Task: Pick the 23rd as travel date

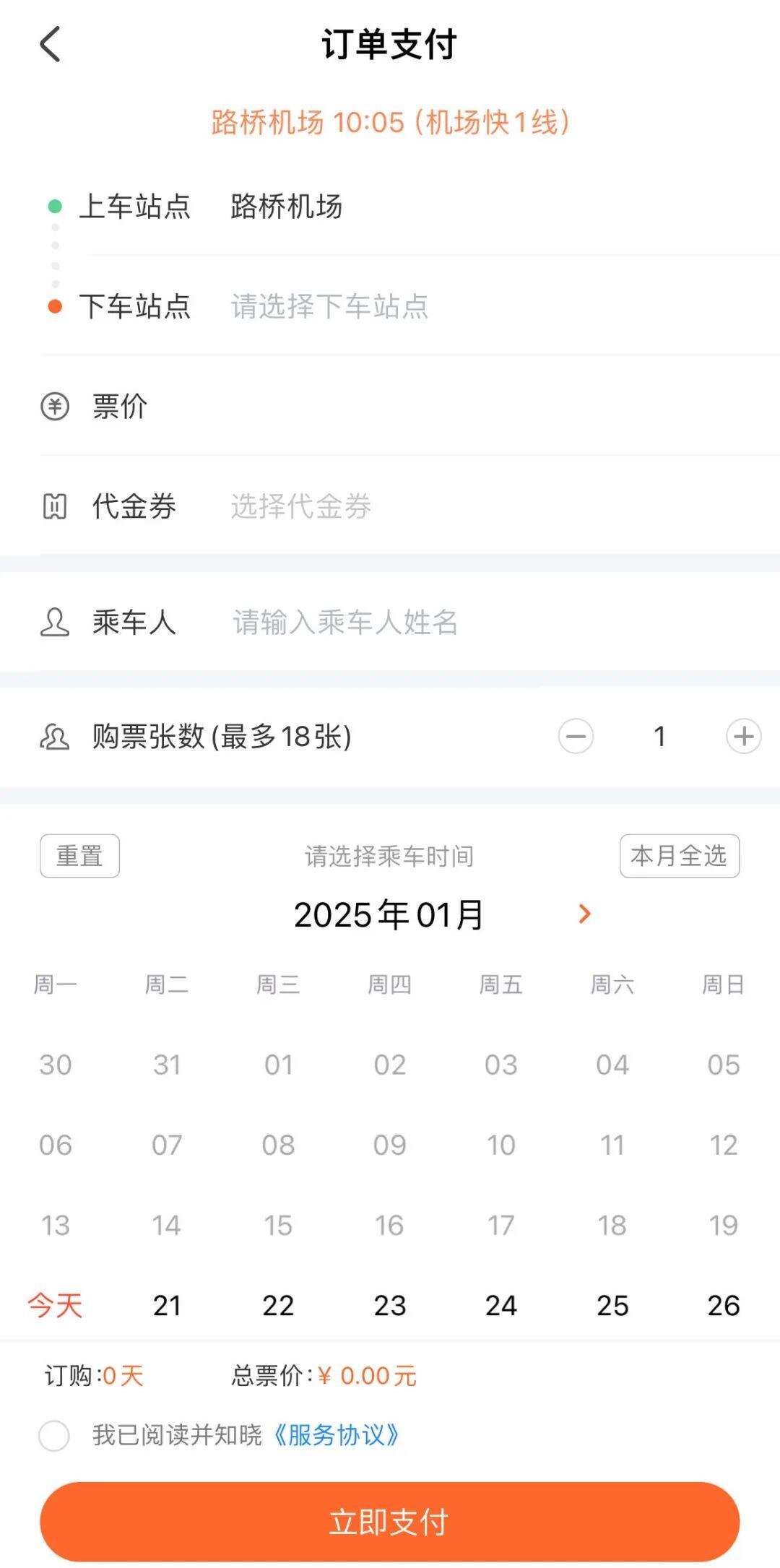Action: tap(390, 1306)
